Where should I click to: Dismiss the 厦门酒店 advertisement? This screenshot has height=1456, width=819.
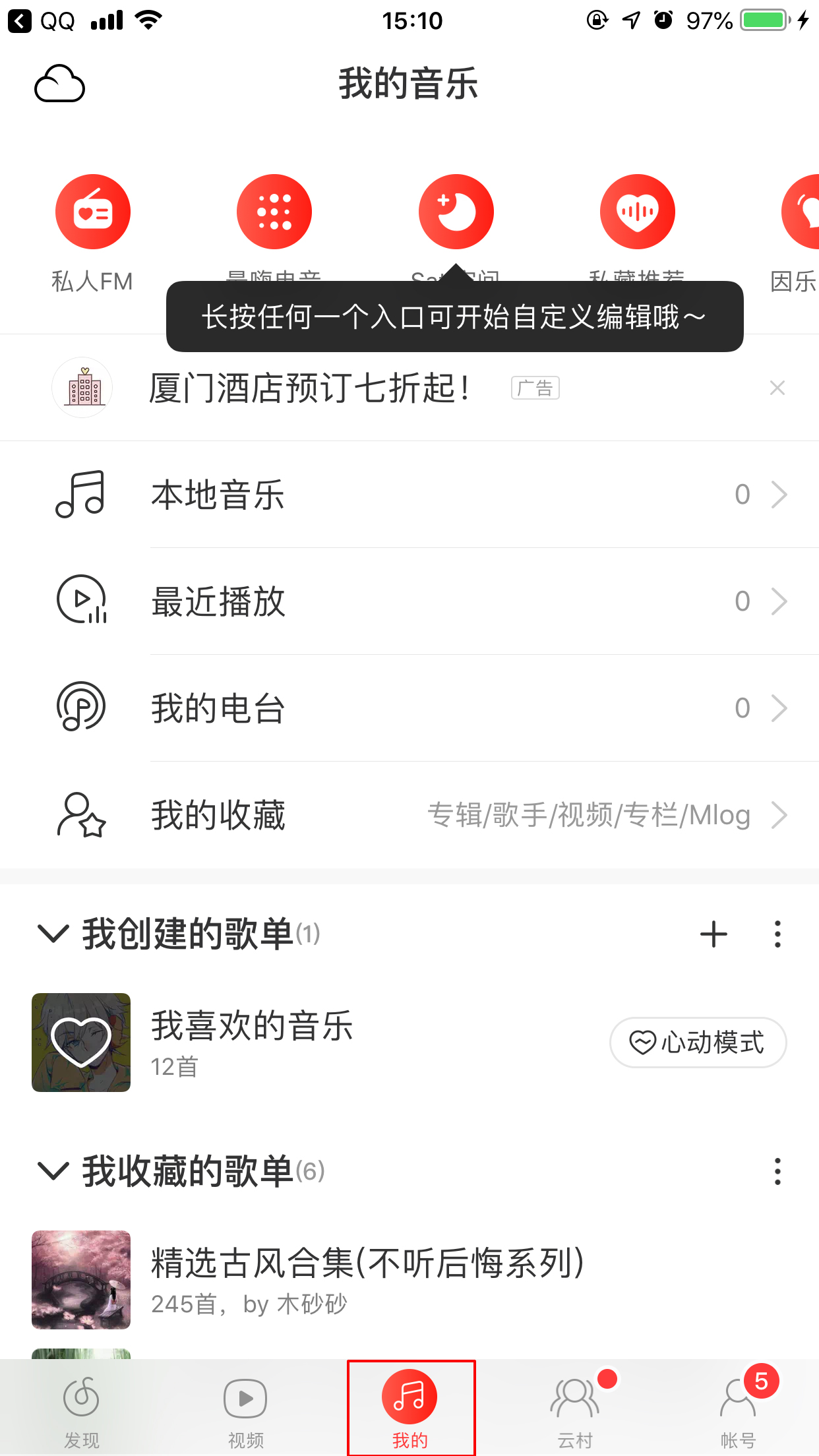coord(777,388)
